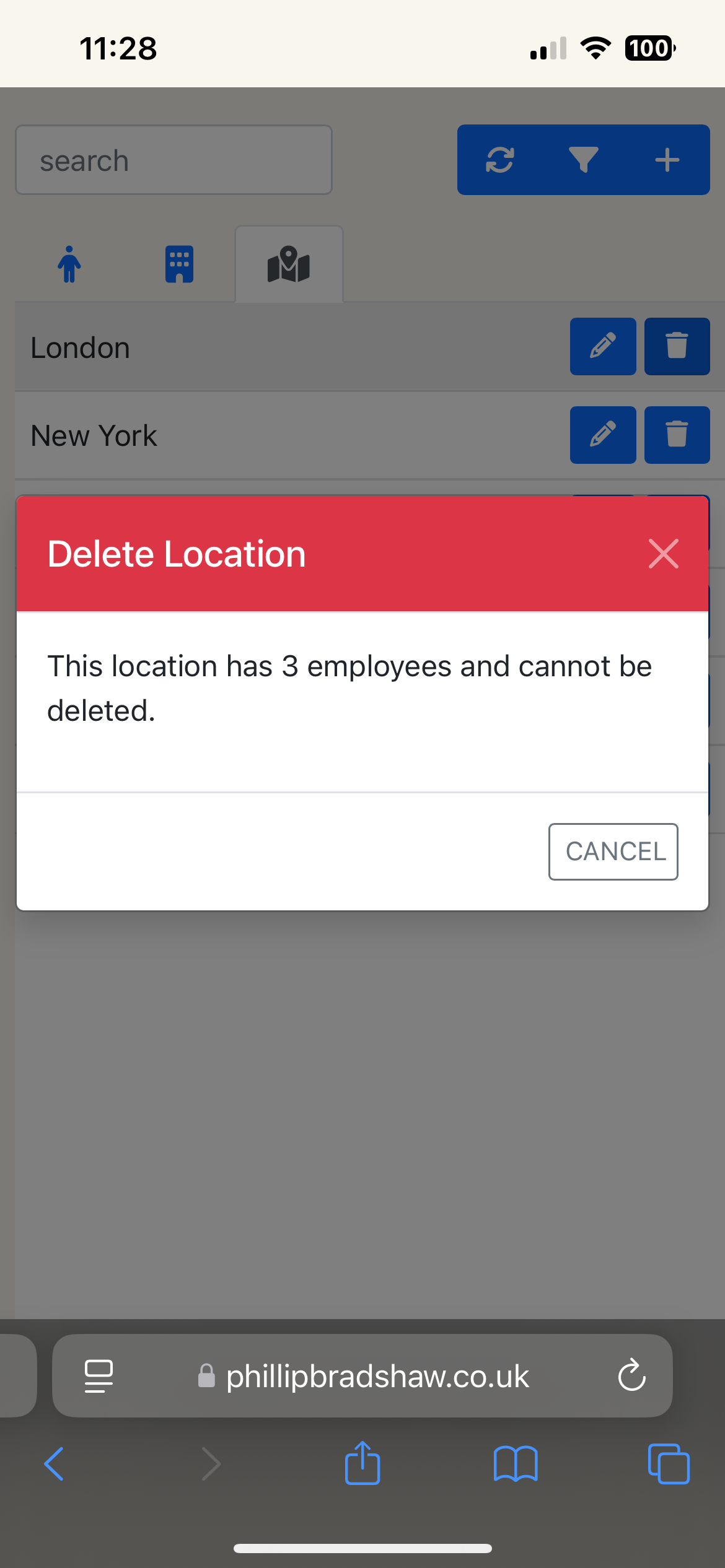Go back in browser history
Image resolution: width=725 pixels, height=1568 pixels.
pos(55,1464)
